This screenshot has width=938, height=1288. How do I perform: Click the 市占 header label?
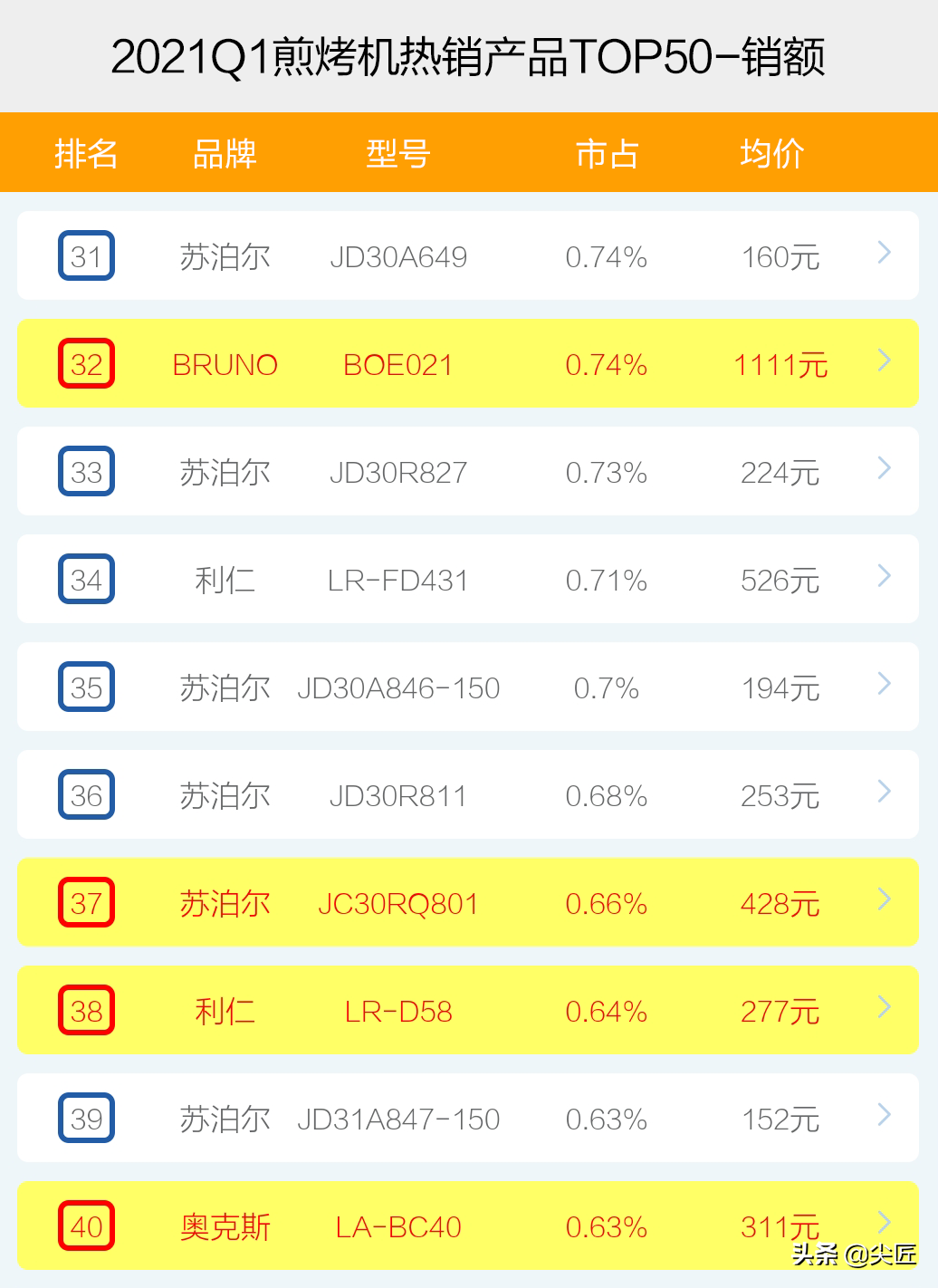tap(607, 153)
